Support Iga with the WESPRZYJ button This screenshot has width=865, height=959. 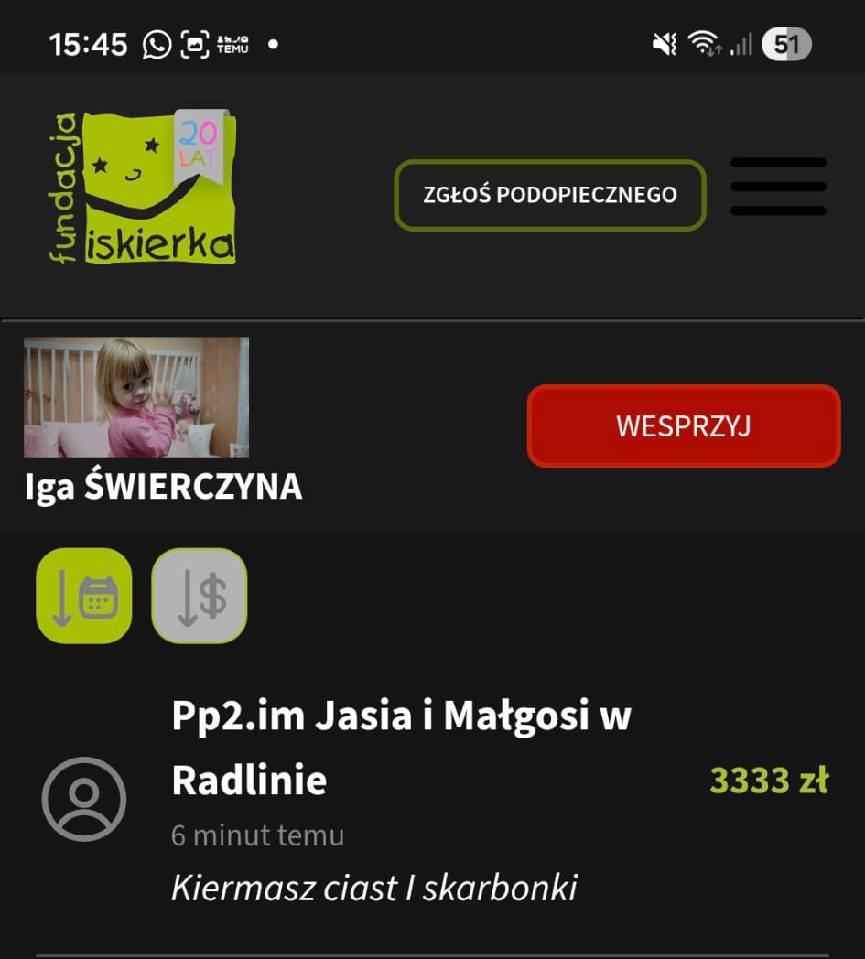click(x=683, y=426)
